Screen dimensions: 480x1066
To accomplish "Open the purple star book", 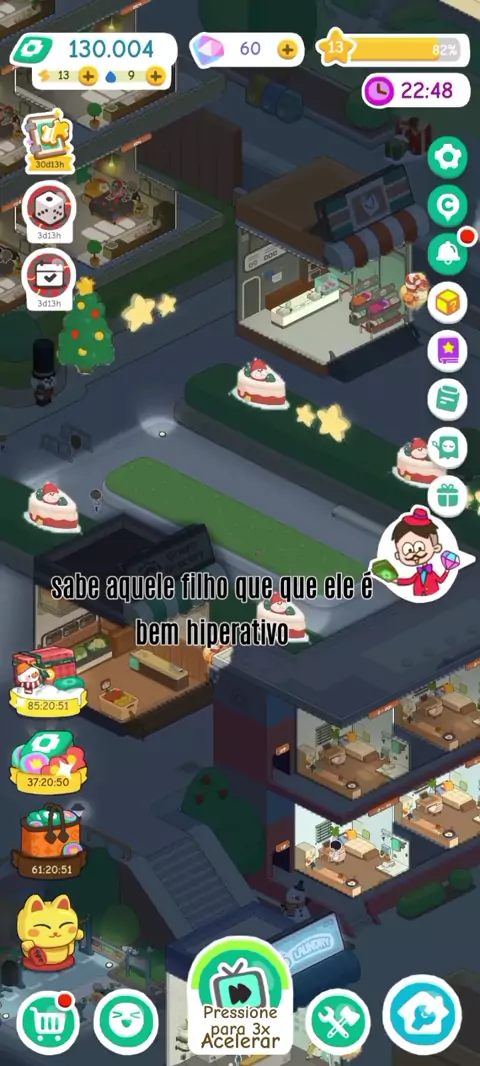I will (447, 350).
